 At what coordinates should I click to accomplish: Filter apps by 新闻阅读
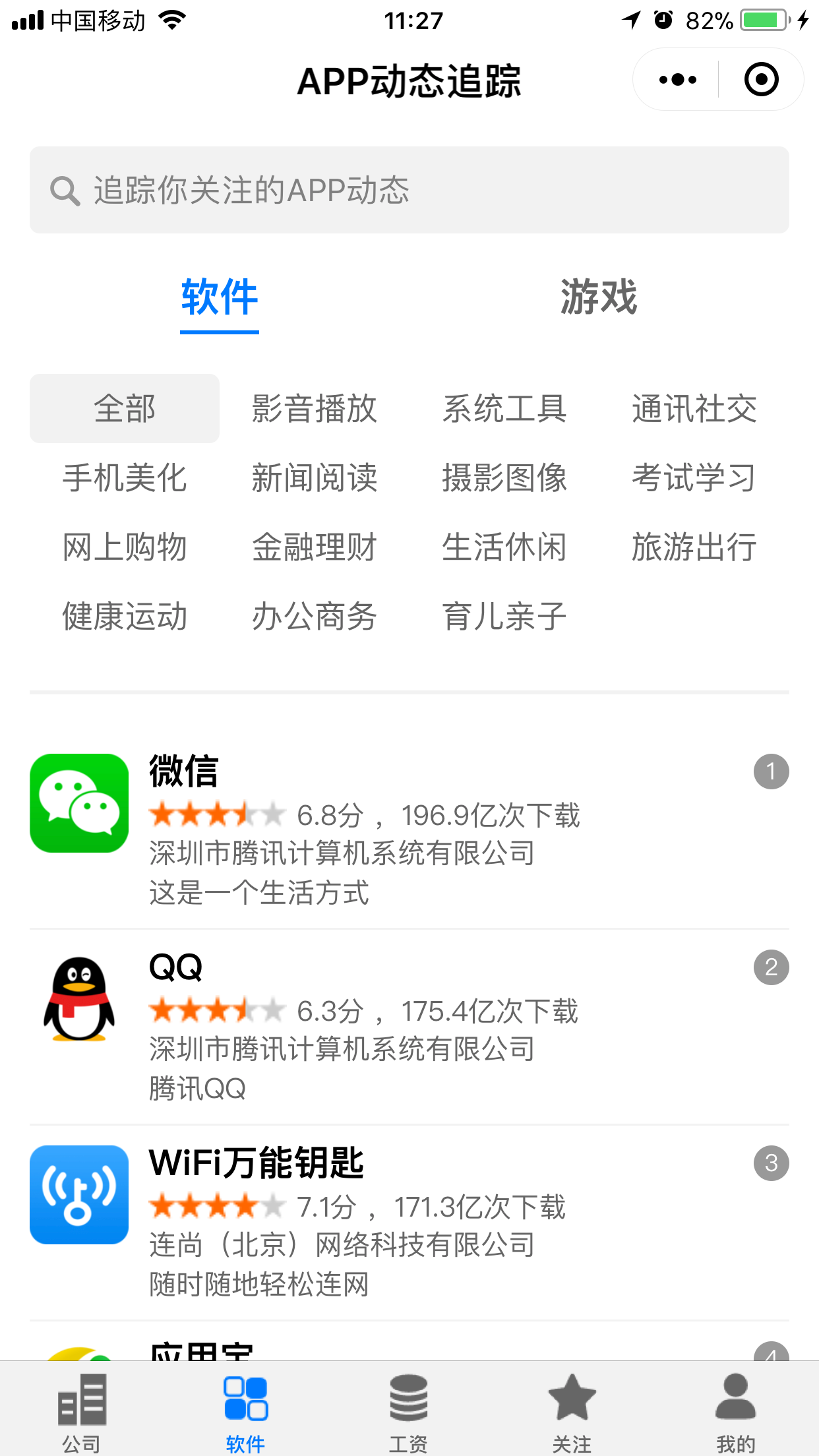point(315,478)
